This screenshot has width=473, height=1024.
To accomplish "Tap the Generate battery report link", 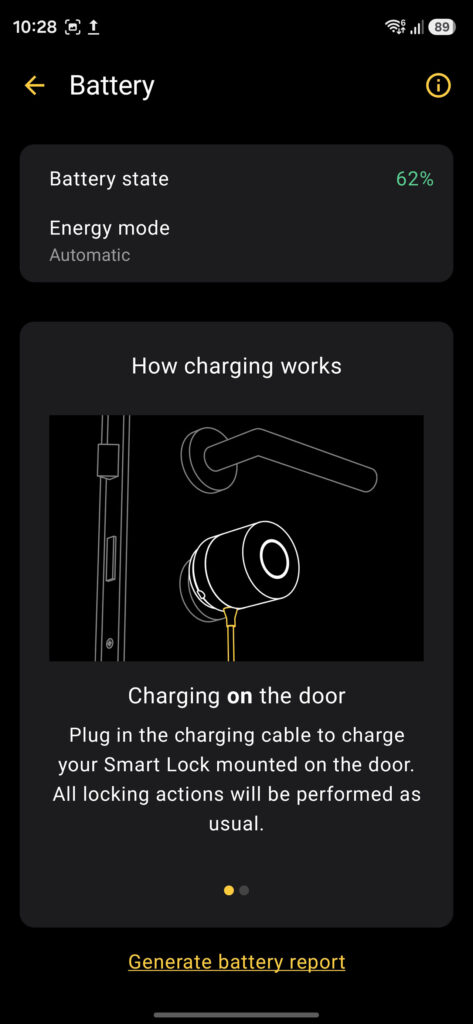I will 236,961.
